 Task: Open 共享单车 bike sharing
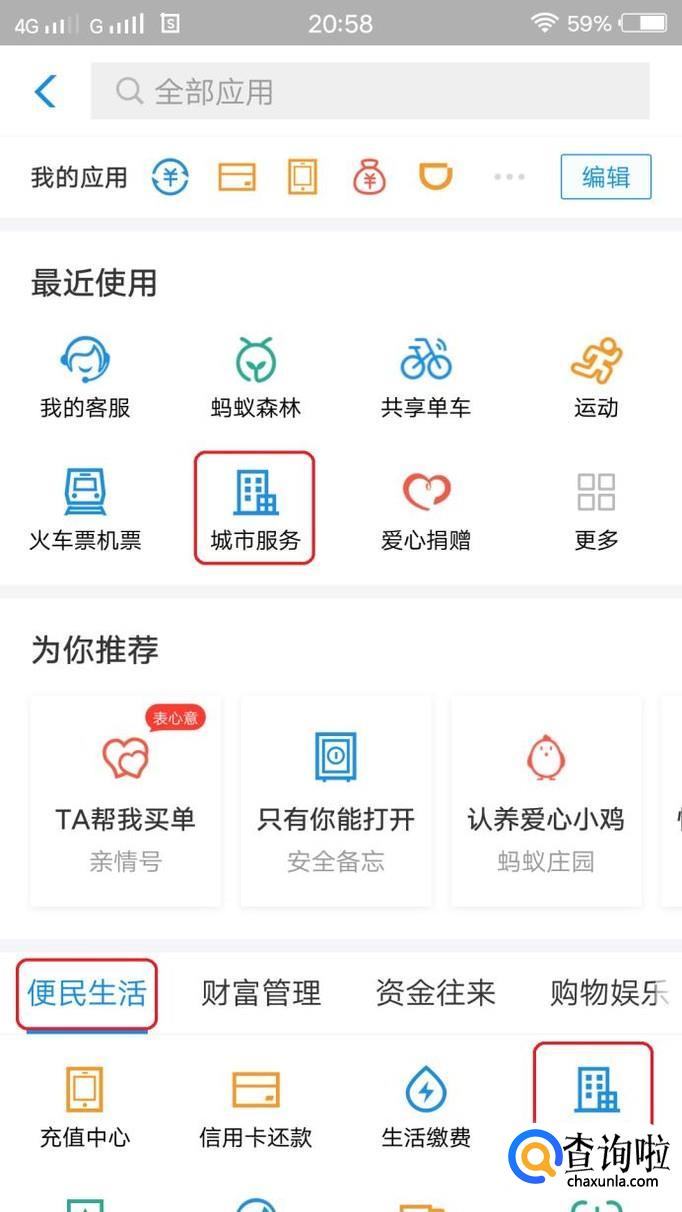[426, 377]
